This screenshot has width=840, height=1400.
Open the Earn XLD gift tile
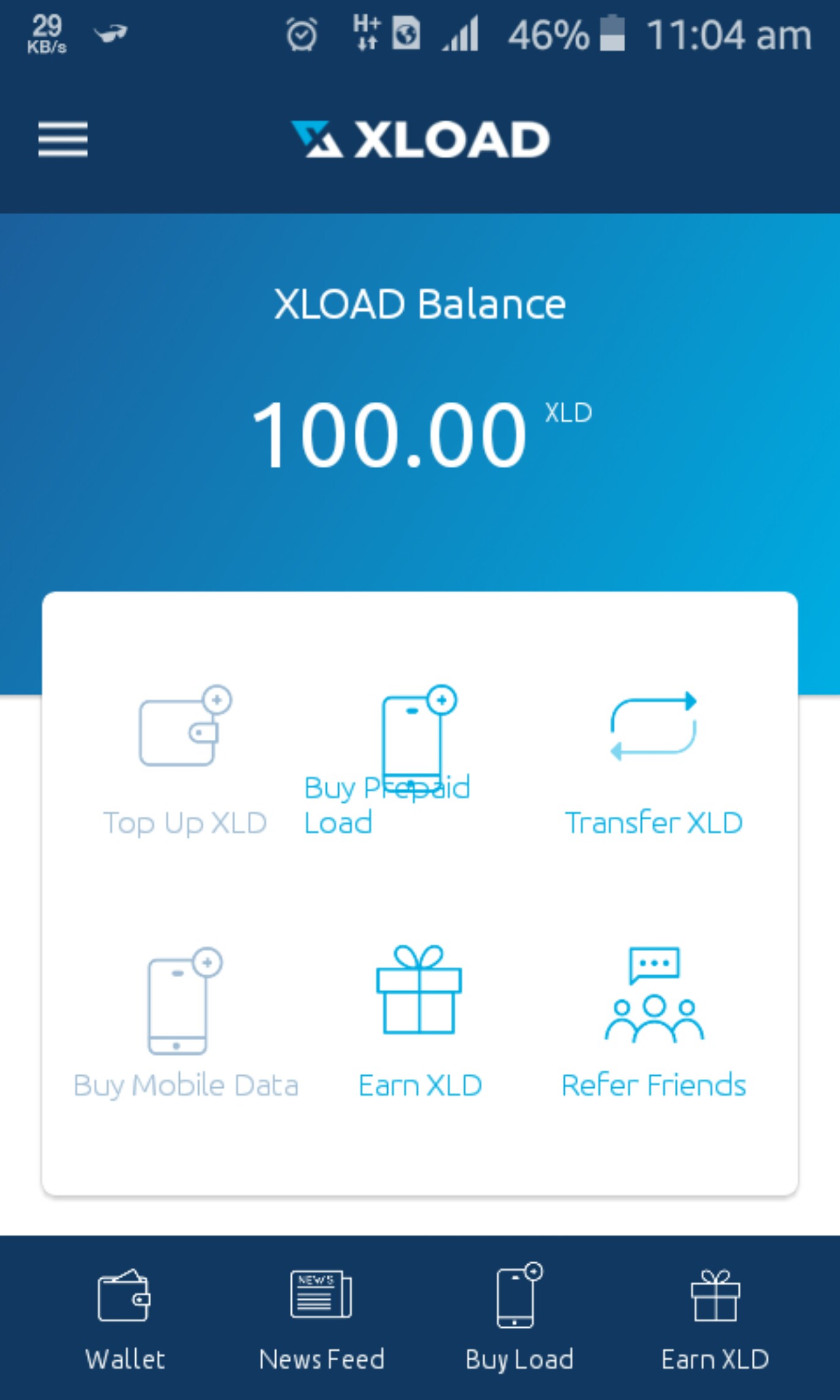[x=419, y=1022]
